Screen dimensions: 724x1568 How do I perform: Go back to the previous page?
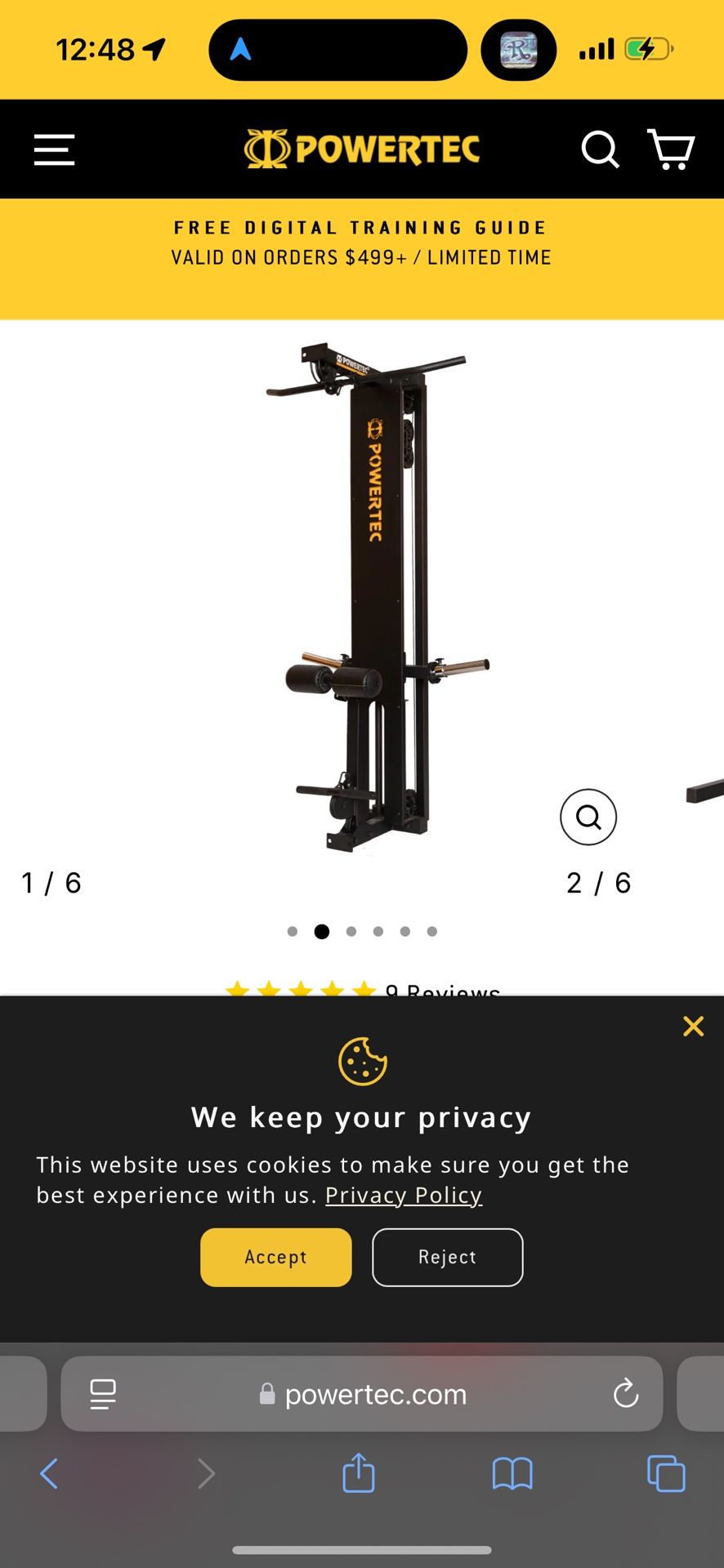[49, 1473]
